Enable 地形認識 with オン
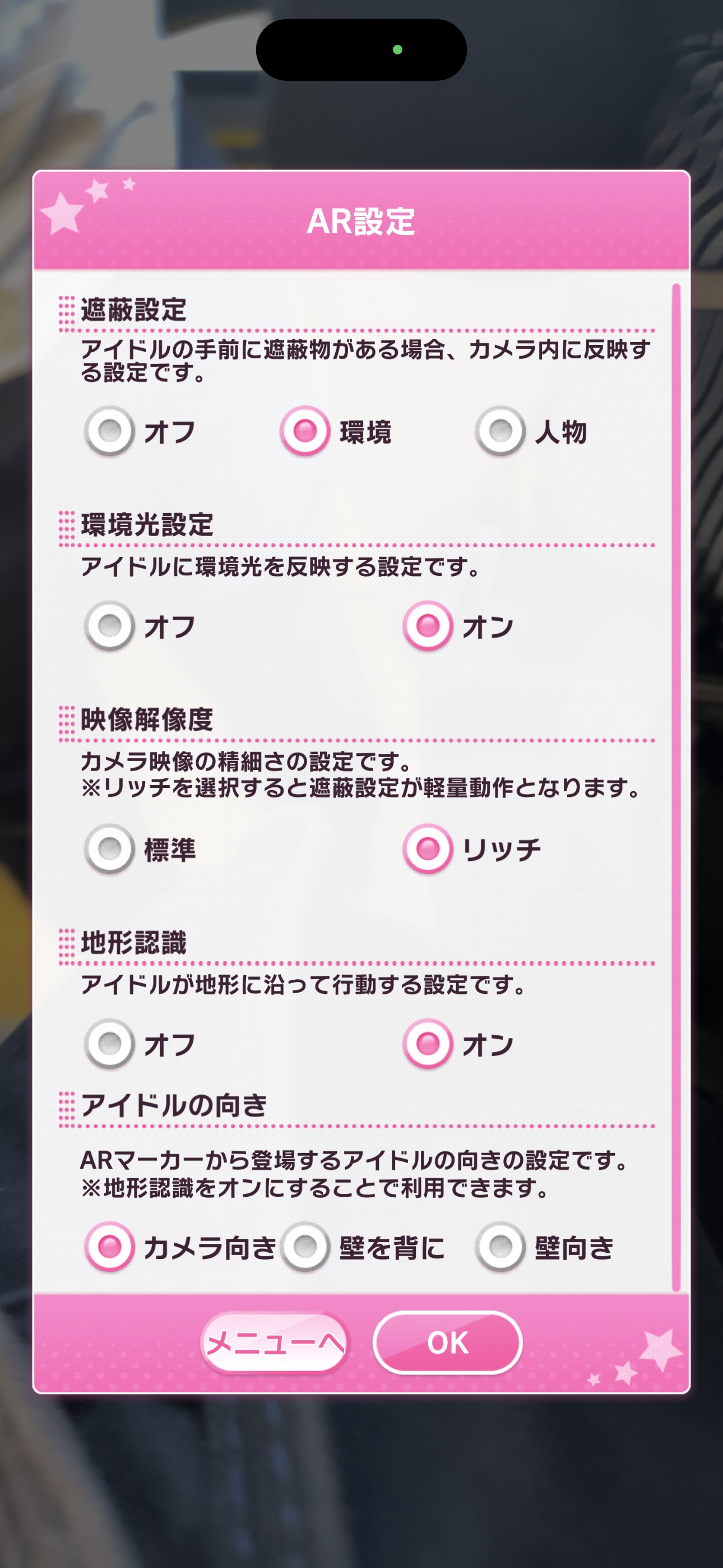 (x=428, y=1044)
